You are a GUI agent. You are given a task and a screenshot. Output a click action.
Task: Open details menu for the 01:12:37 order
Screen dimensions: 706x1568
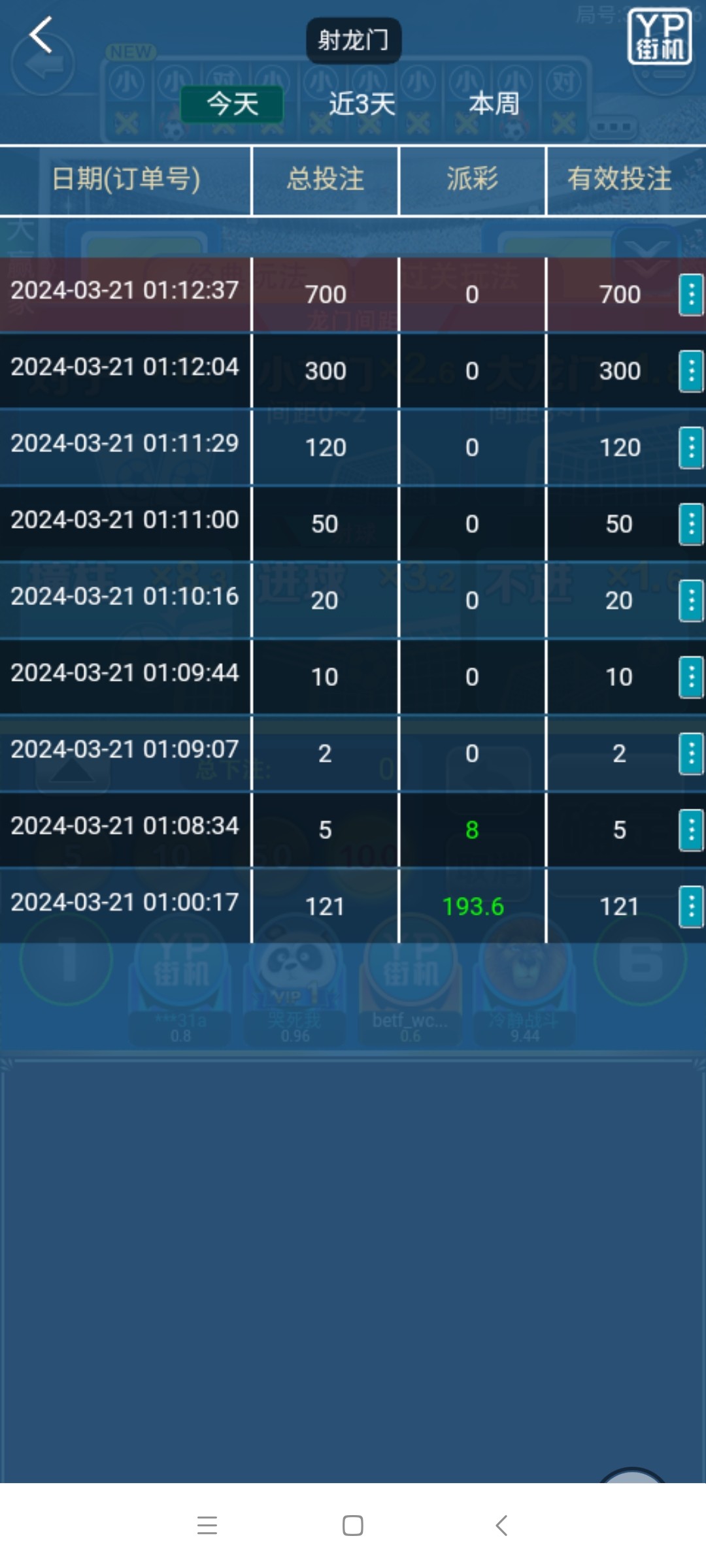coord(690,295)
